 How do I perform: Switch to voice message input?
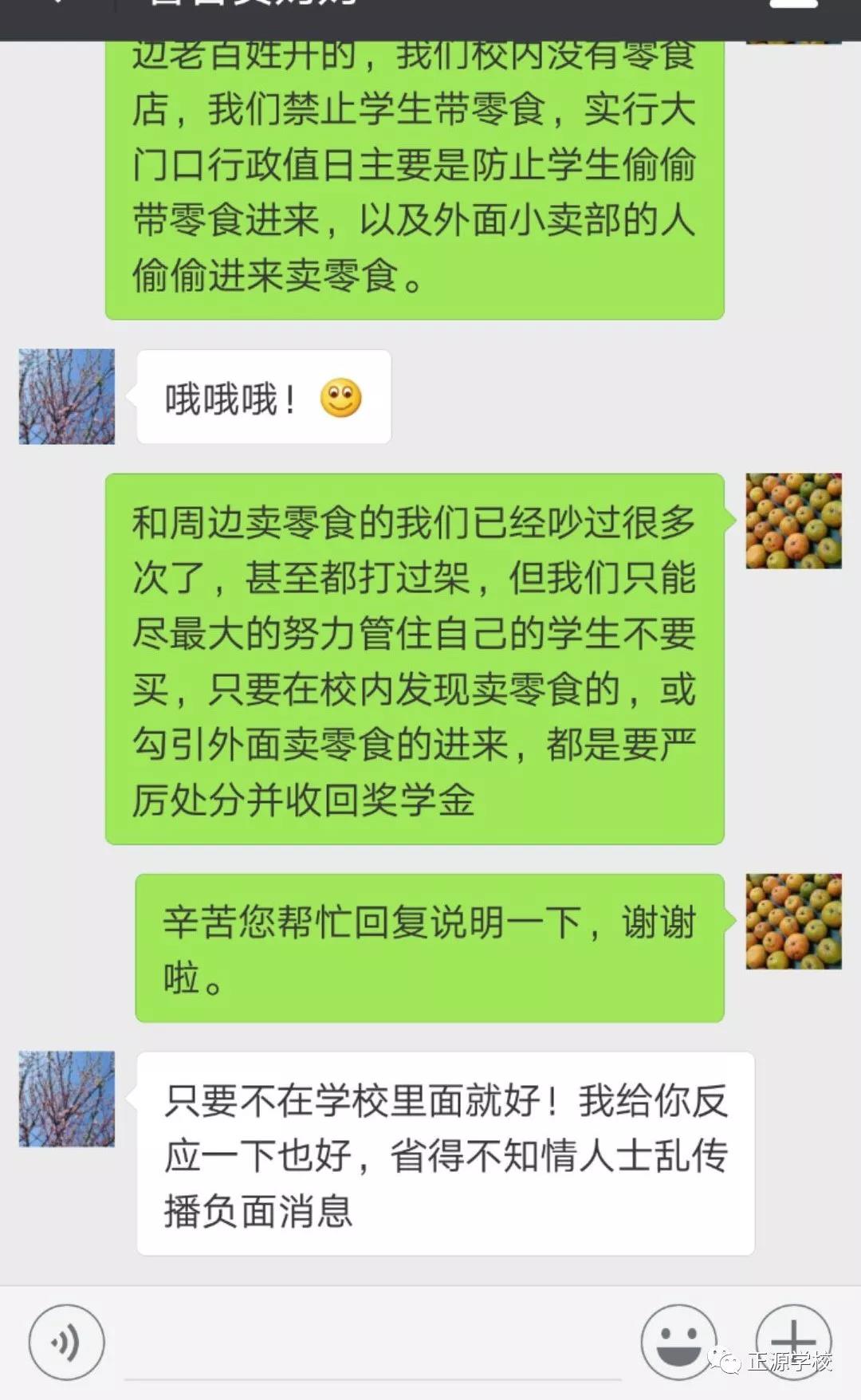tap(66, 1343)
